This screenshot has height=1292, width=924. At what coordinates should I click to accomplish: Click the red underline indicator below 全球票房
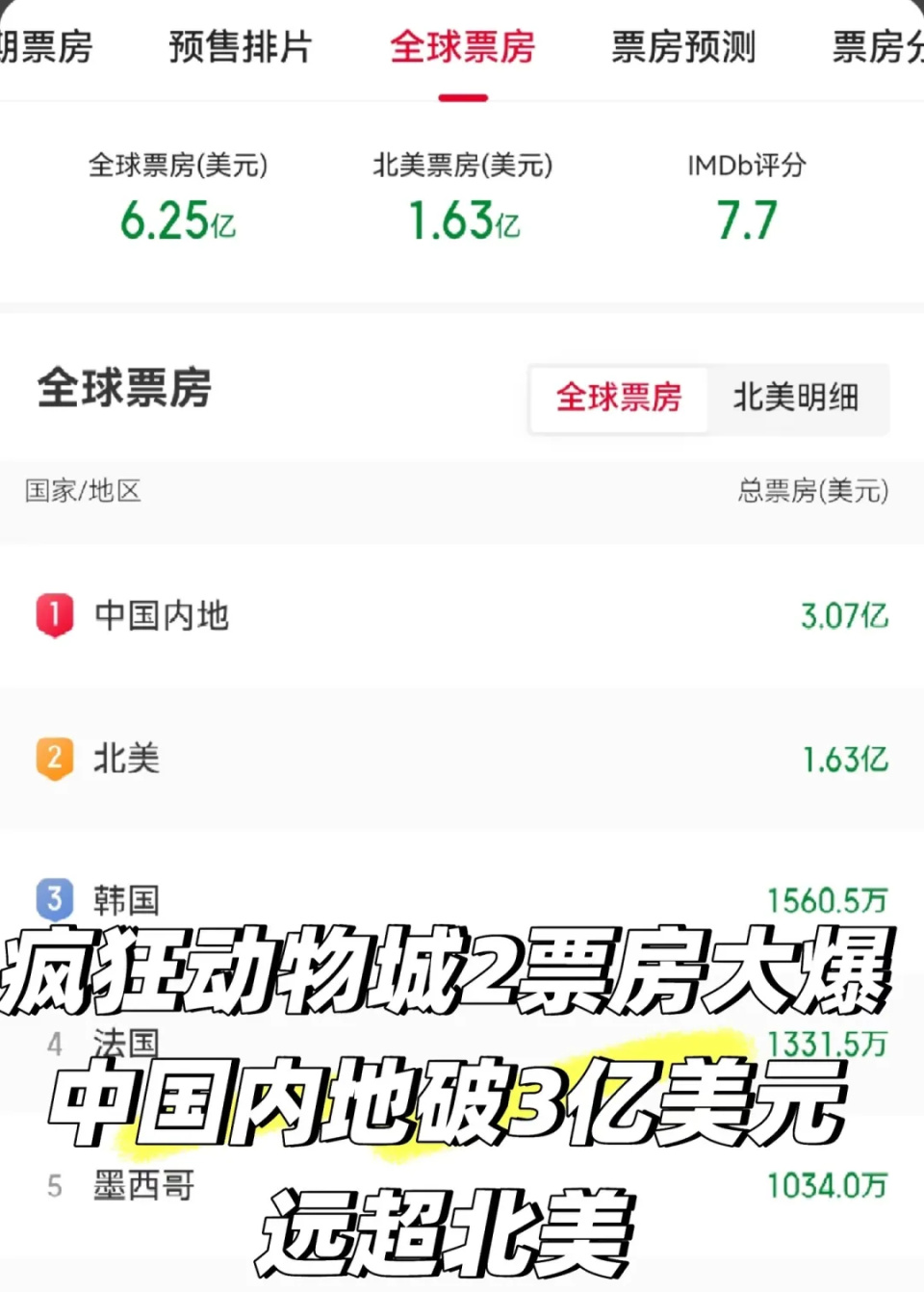(x=462, y=96)
